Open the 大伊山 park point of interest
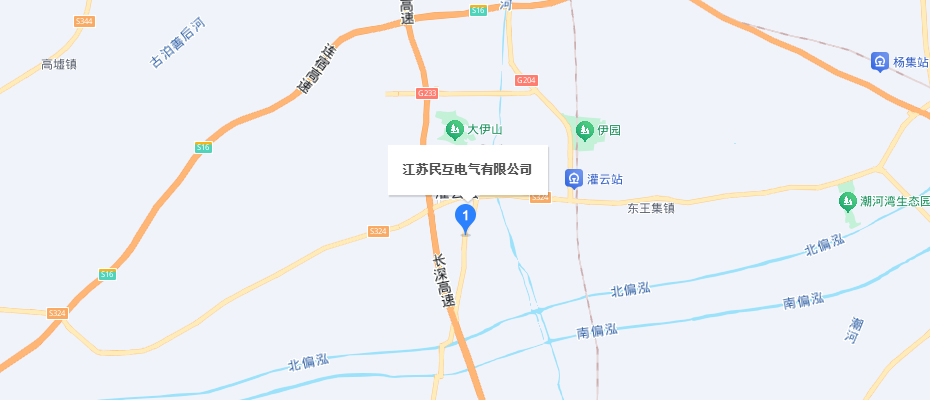 pos(454,130)
